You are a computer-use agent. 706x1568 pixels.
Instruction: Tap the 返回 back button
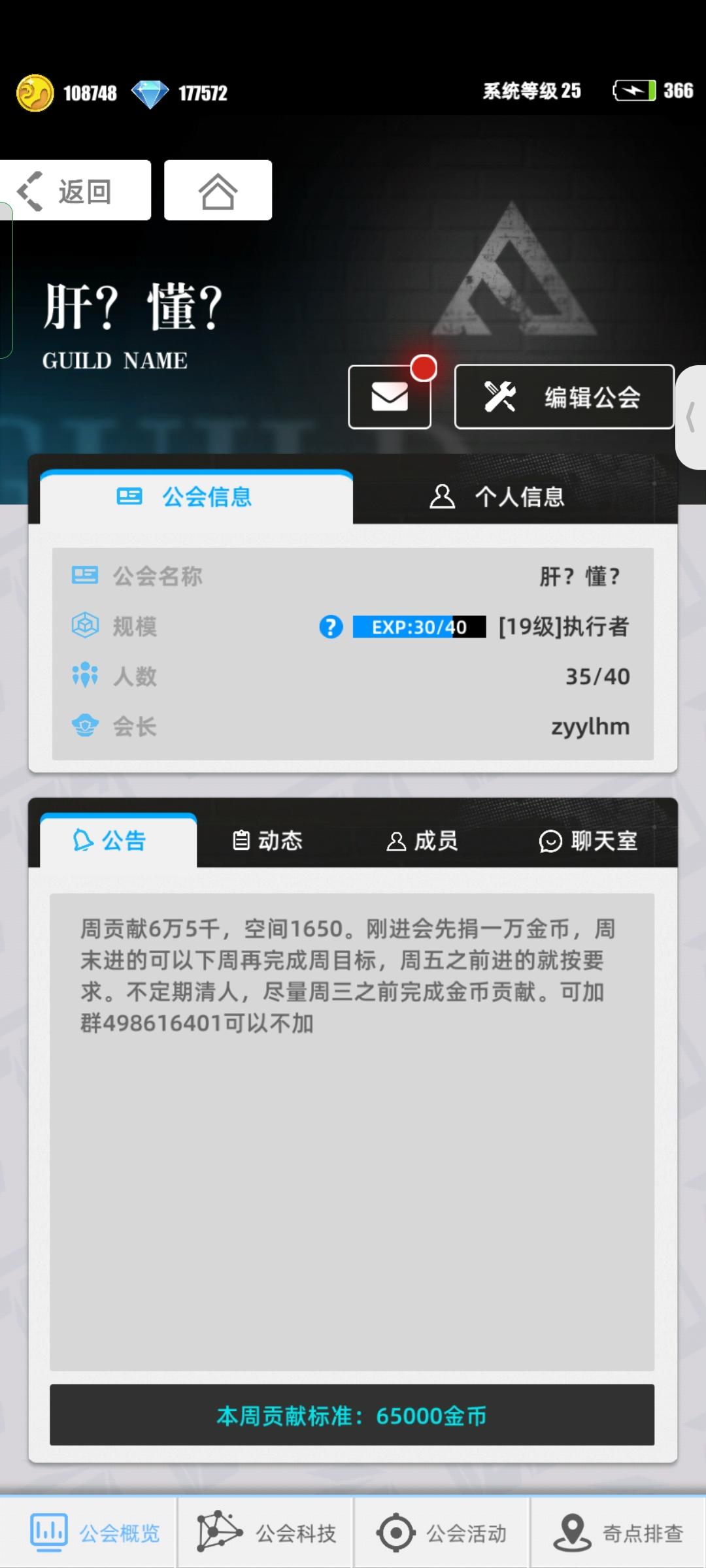[x=77, y=189]
